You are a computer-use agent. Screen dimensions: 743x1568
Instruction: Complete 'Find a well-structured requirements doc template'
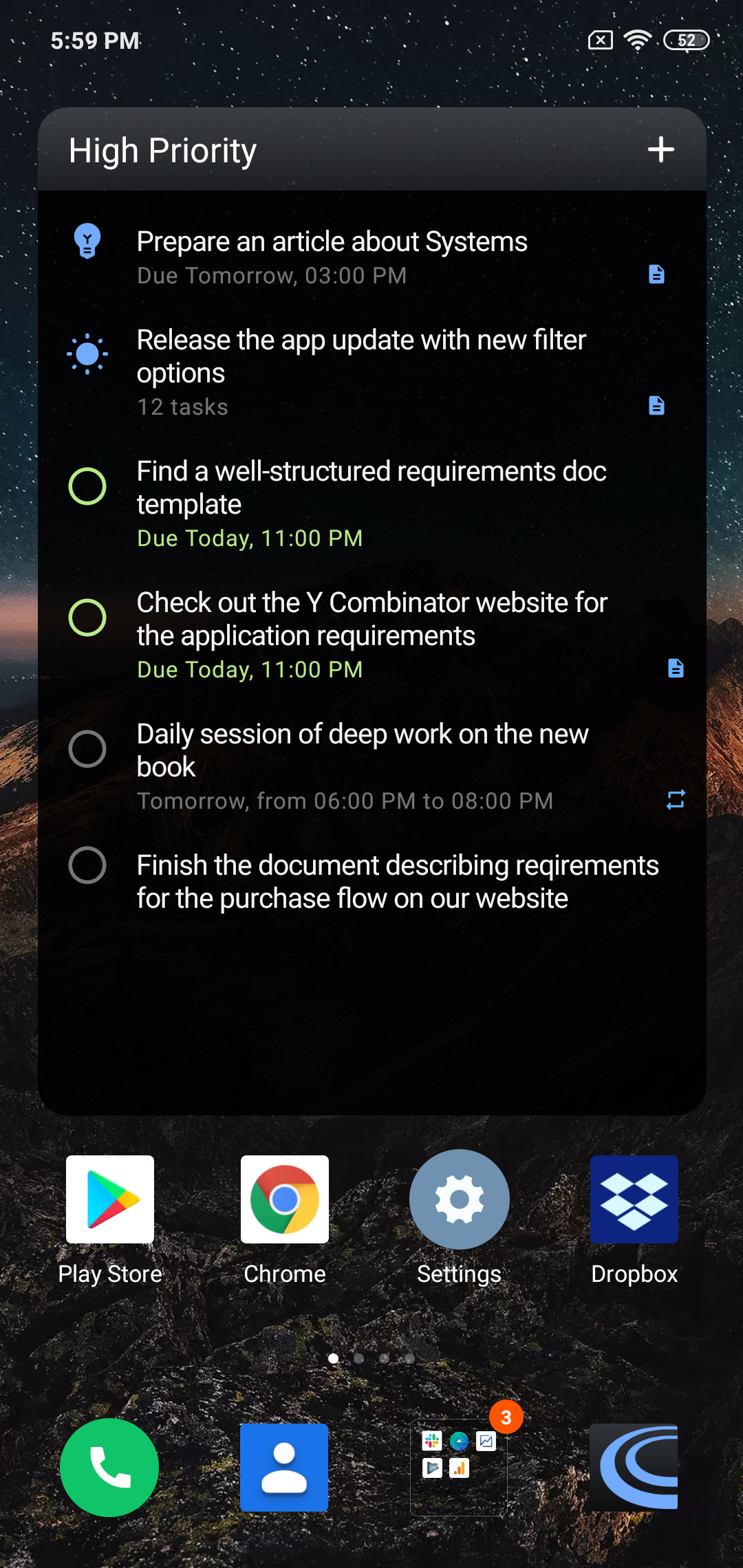tap(87, 486)
